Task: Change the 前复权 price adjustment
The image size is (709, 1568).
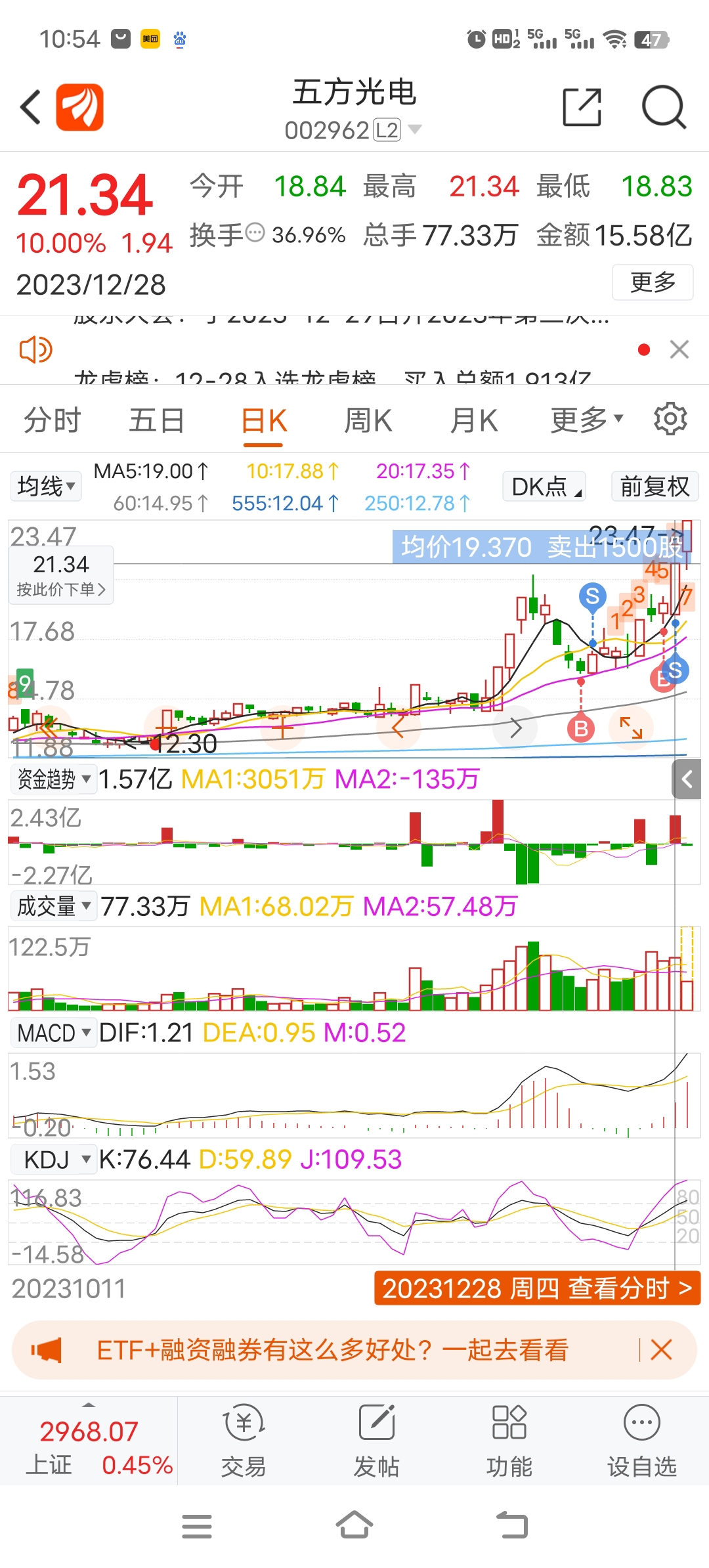Action: point(655,487)
